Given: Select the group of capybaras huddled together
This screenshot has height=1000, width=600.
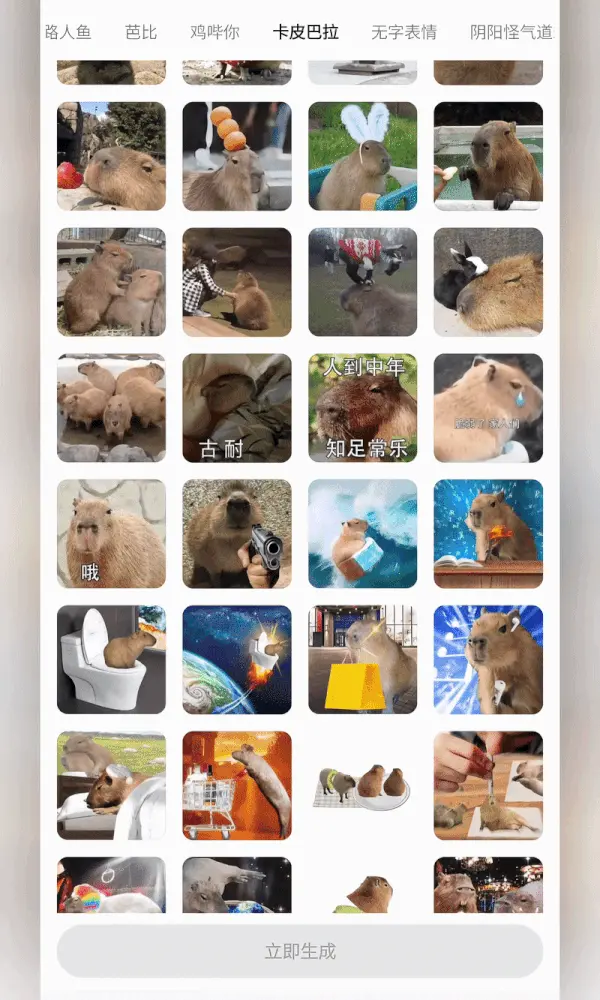Looking at the screenshot, I should 111,408.
